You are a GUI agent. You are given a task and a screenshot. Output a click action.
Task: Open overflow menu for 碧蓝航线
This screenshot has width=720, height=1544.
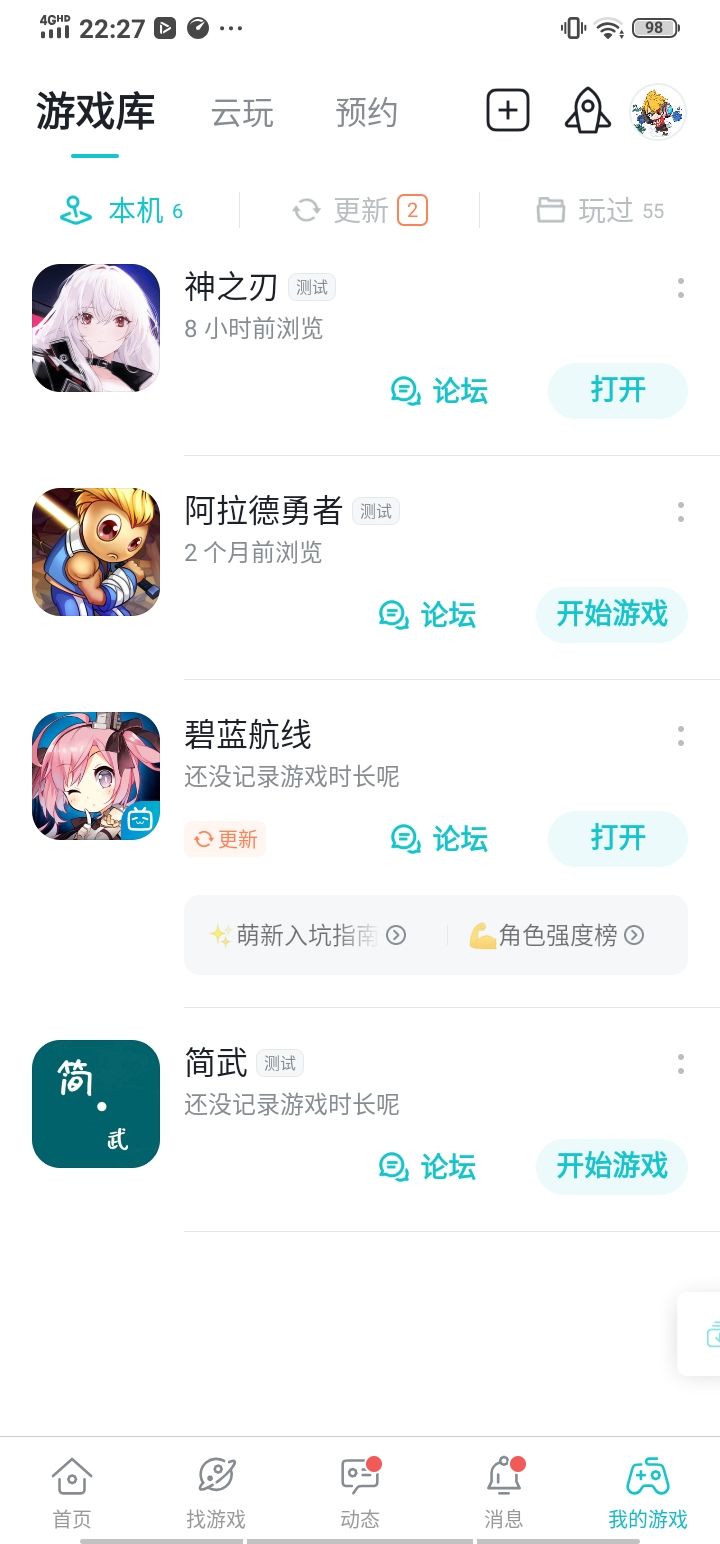click(x=680, y=737)
